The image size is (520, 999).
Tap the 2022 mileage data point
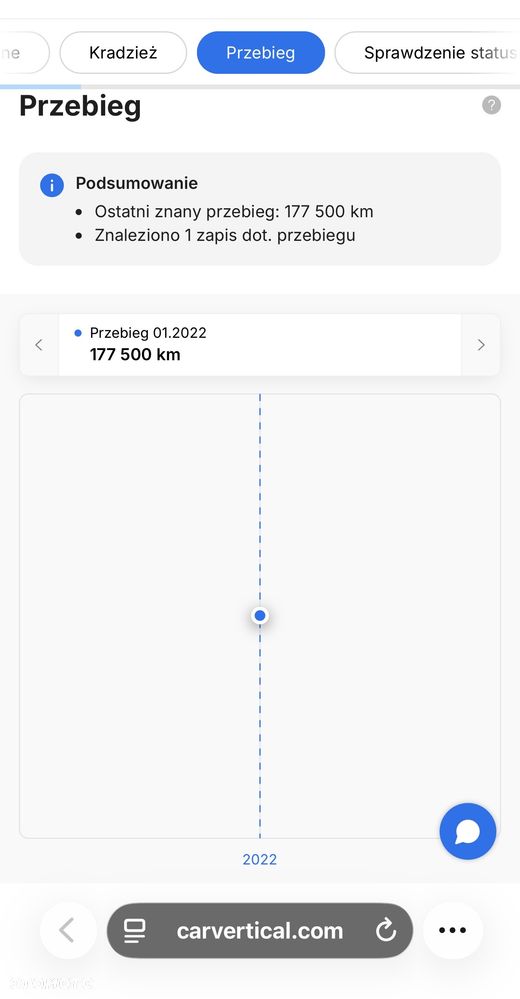coord(259,615)
